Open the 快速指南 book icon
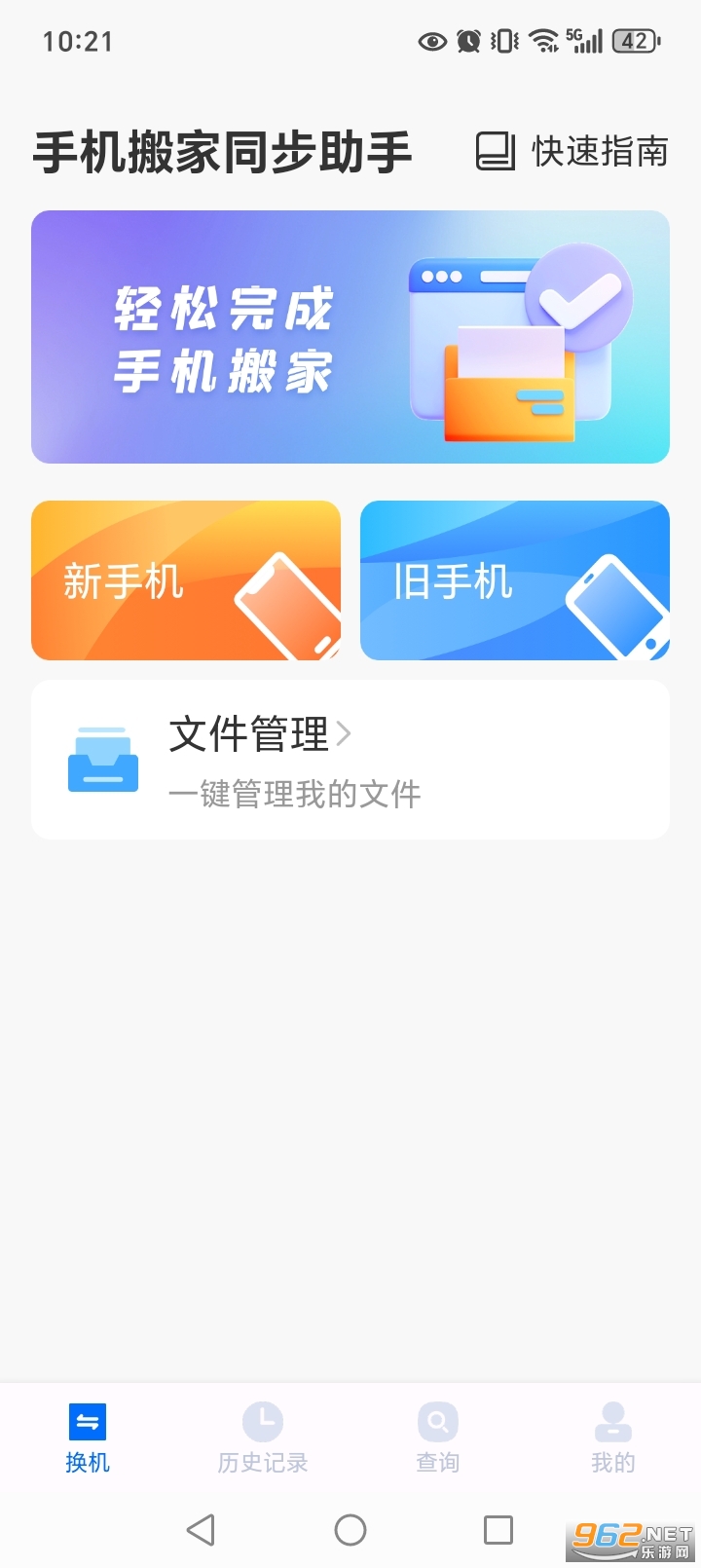Screen dimensions: 701x1568 [497, 152]
